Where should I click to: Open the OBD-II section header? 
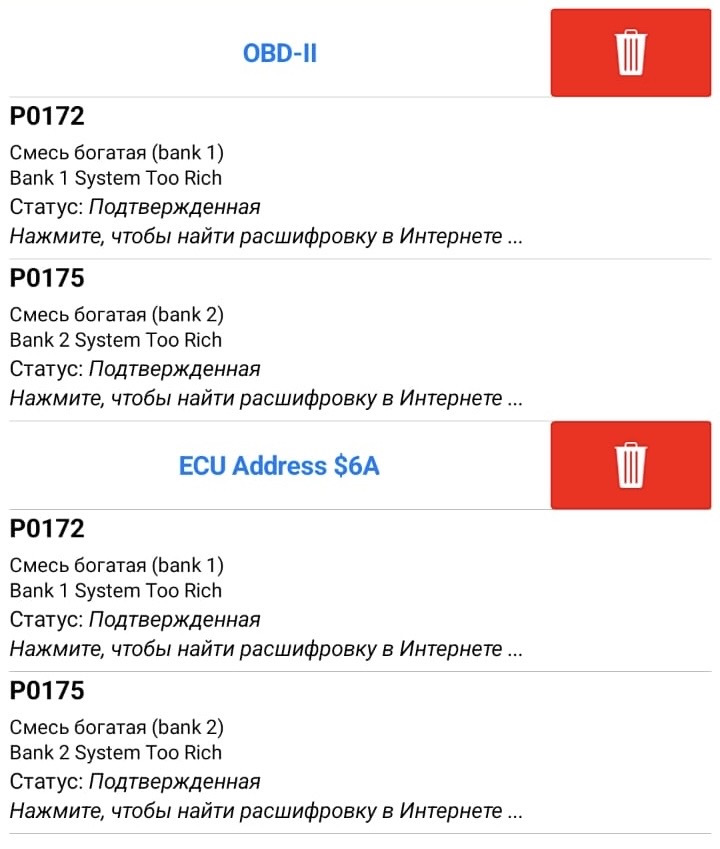[278, 52]
